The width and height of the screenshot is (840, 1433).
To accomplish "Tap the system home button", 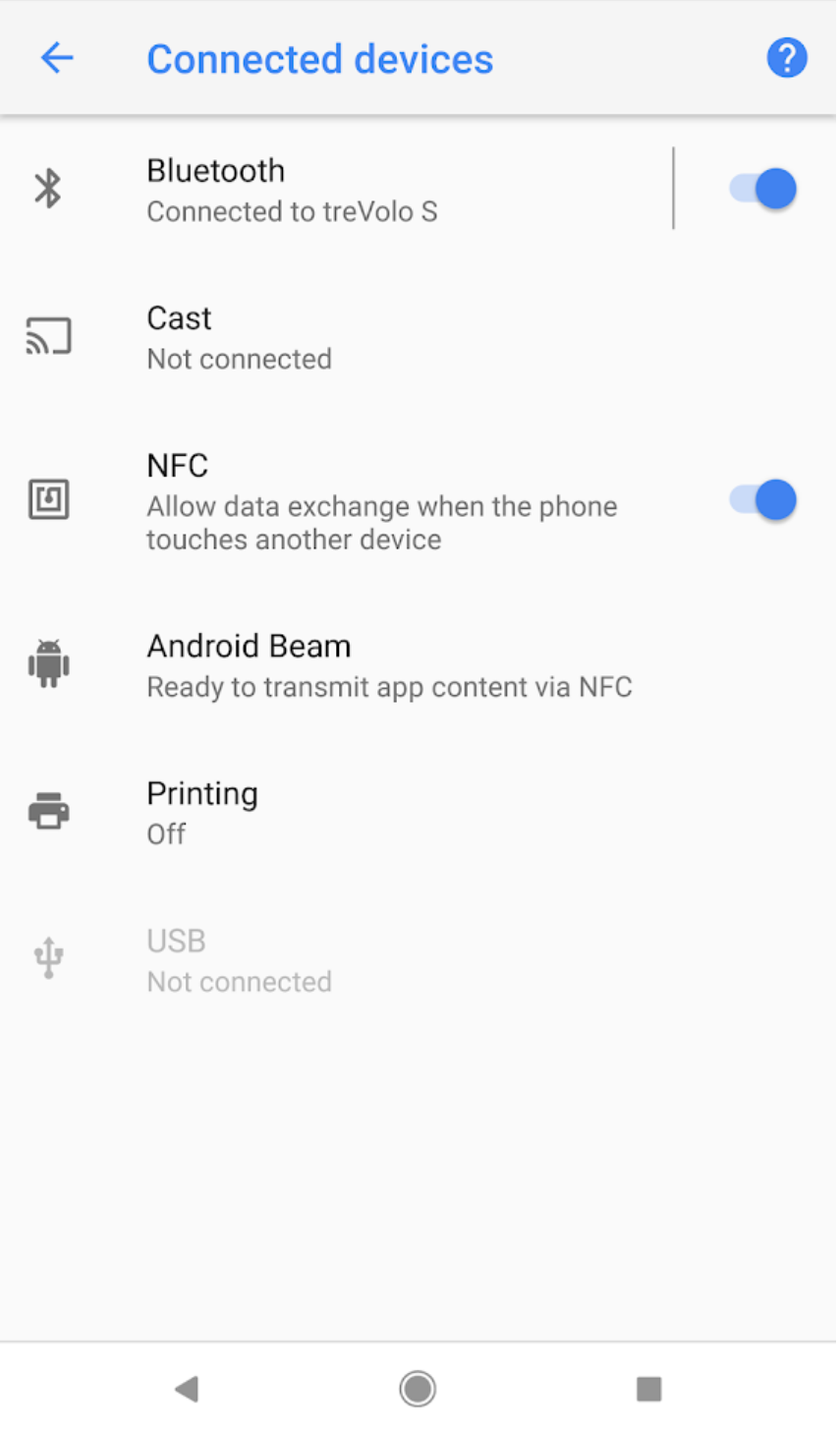I will tap(418, 1388).
